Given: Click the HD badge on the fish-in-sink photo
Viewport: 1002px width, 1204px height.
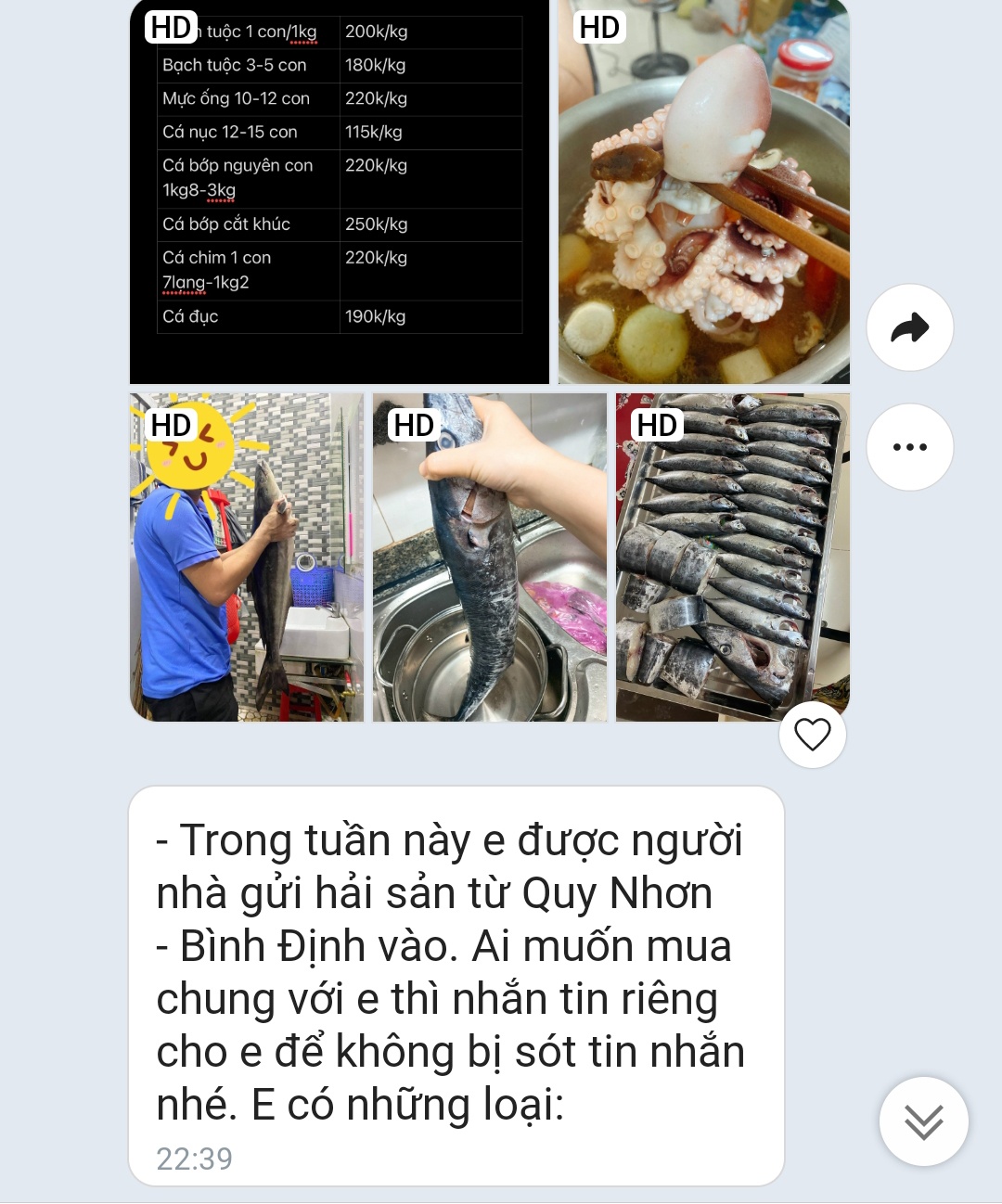Looking at the screenshot, I should [x=414, y=424].
